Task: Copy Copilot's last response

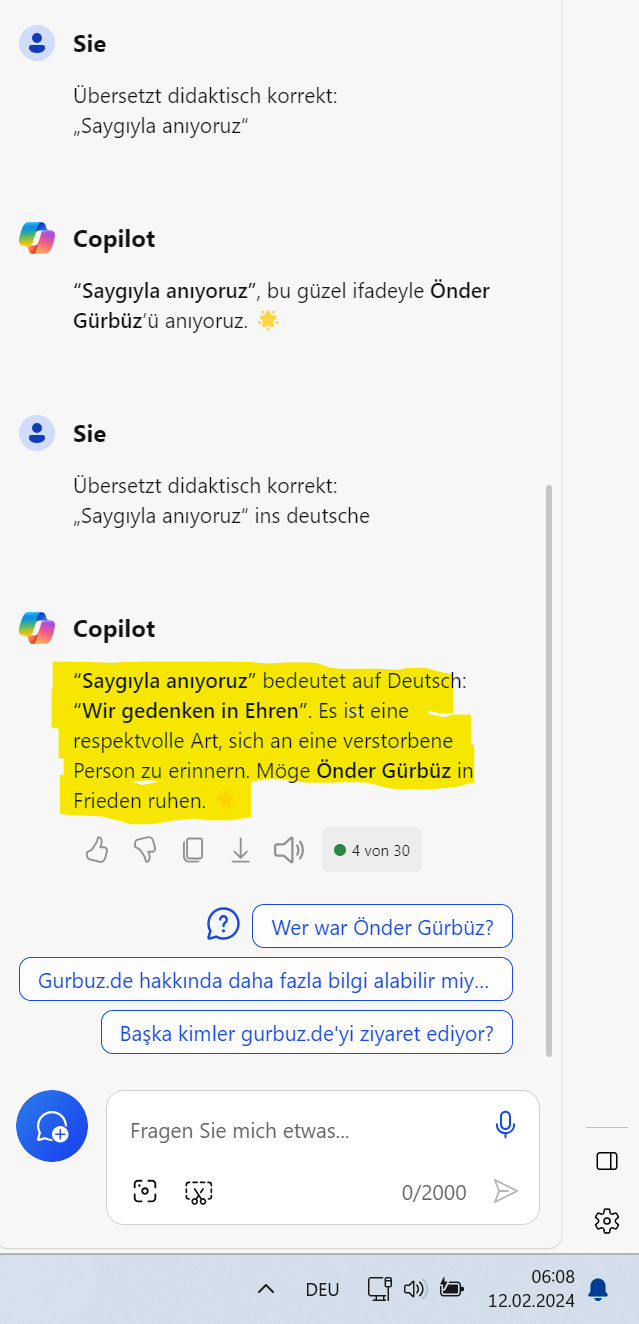Action: tap(193, 850)
